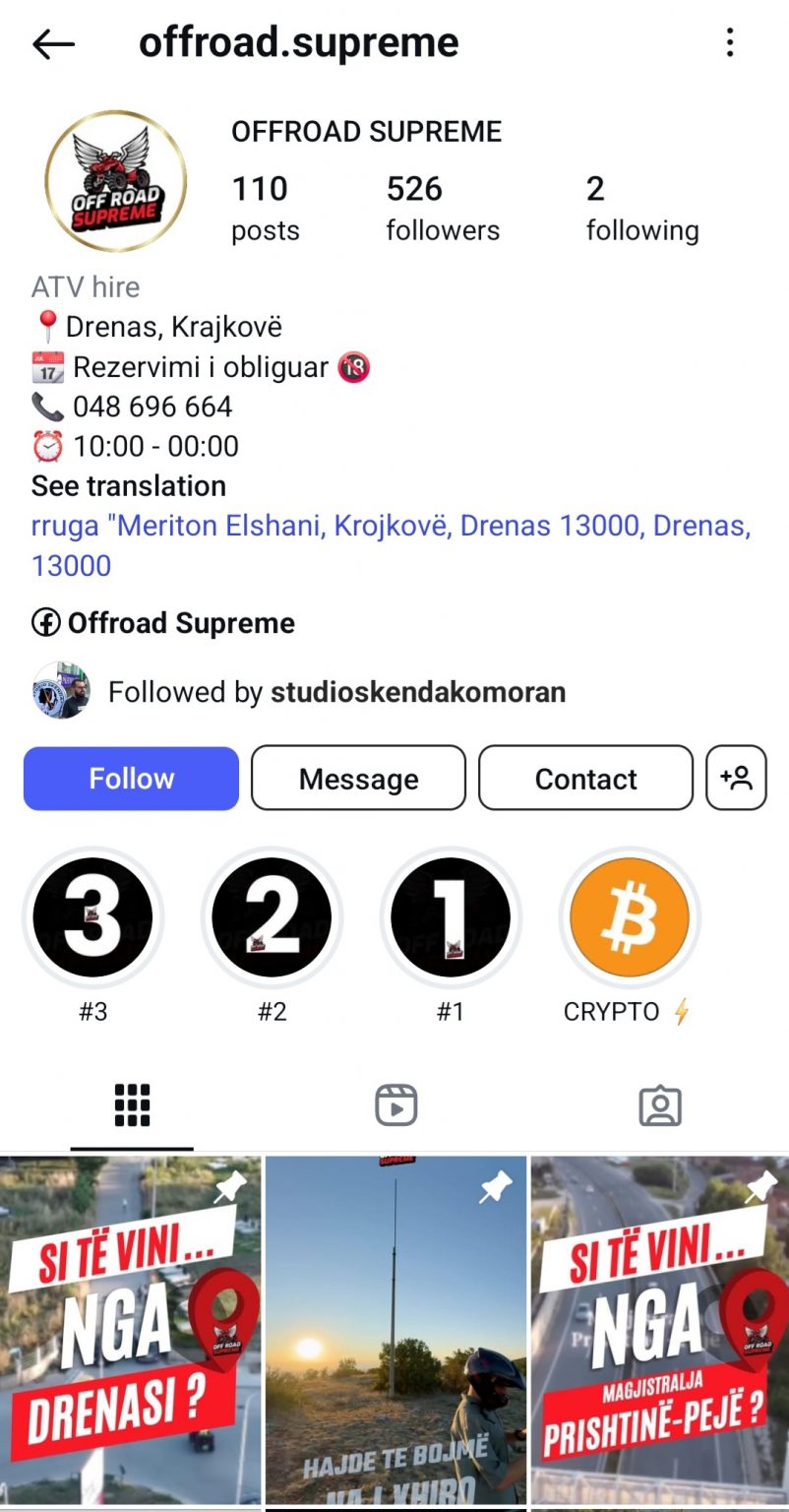Image resolution: width=789 pixels, height=1512 pixels.
Task: Open the Contact options
Action: [x=585, y=779]
